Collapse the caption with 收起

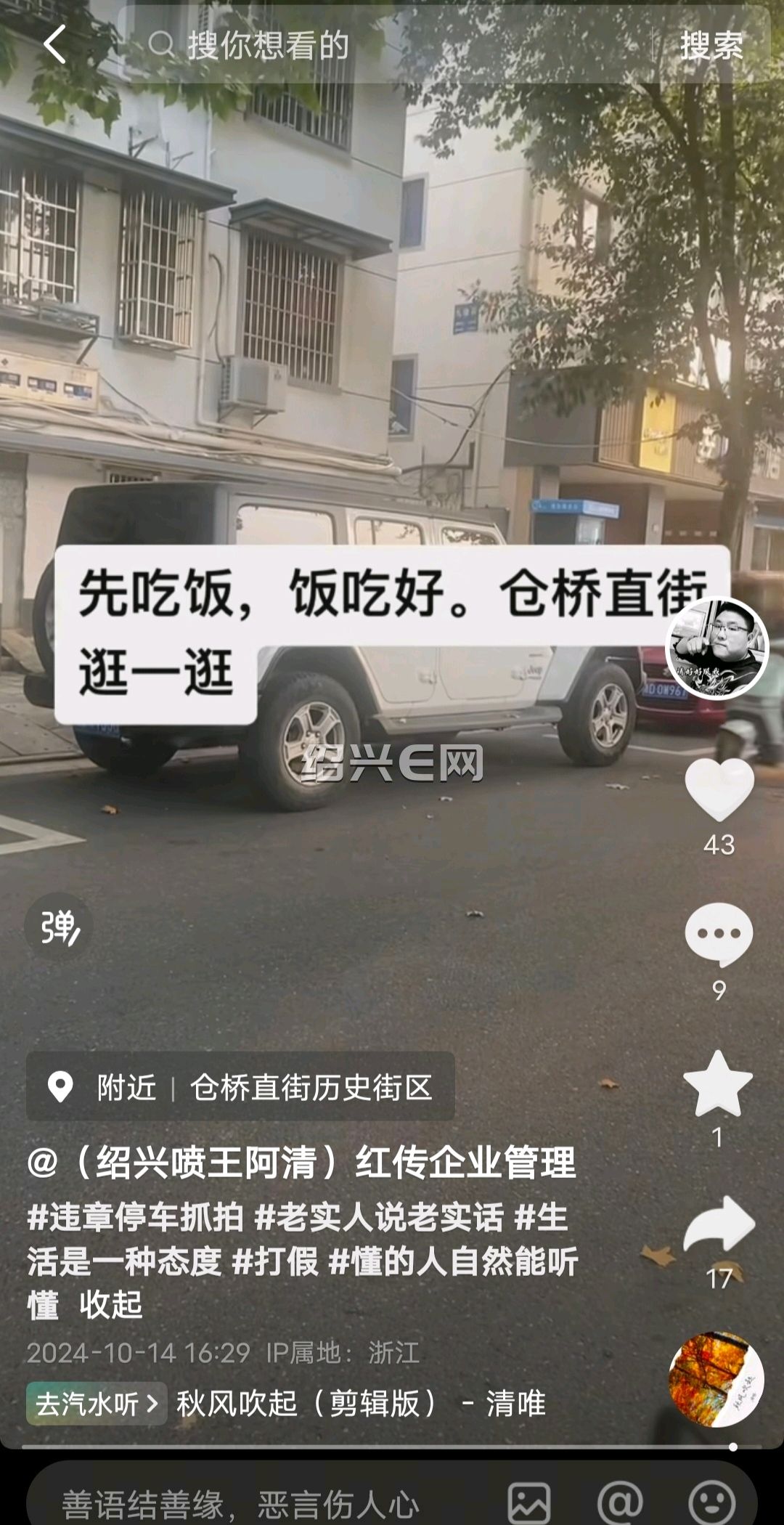(111, 1305)
